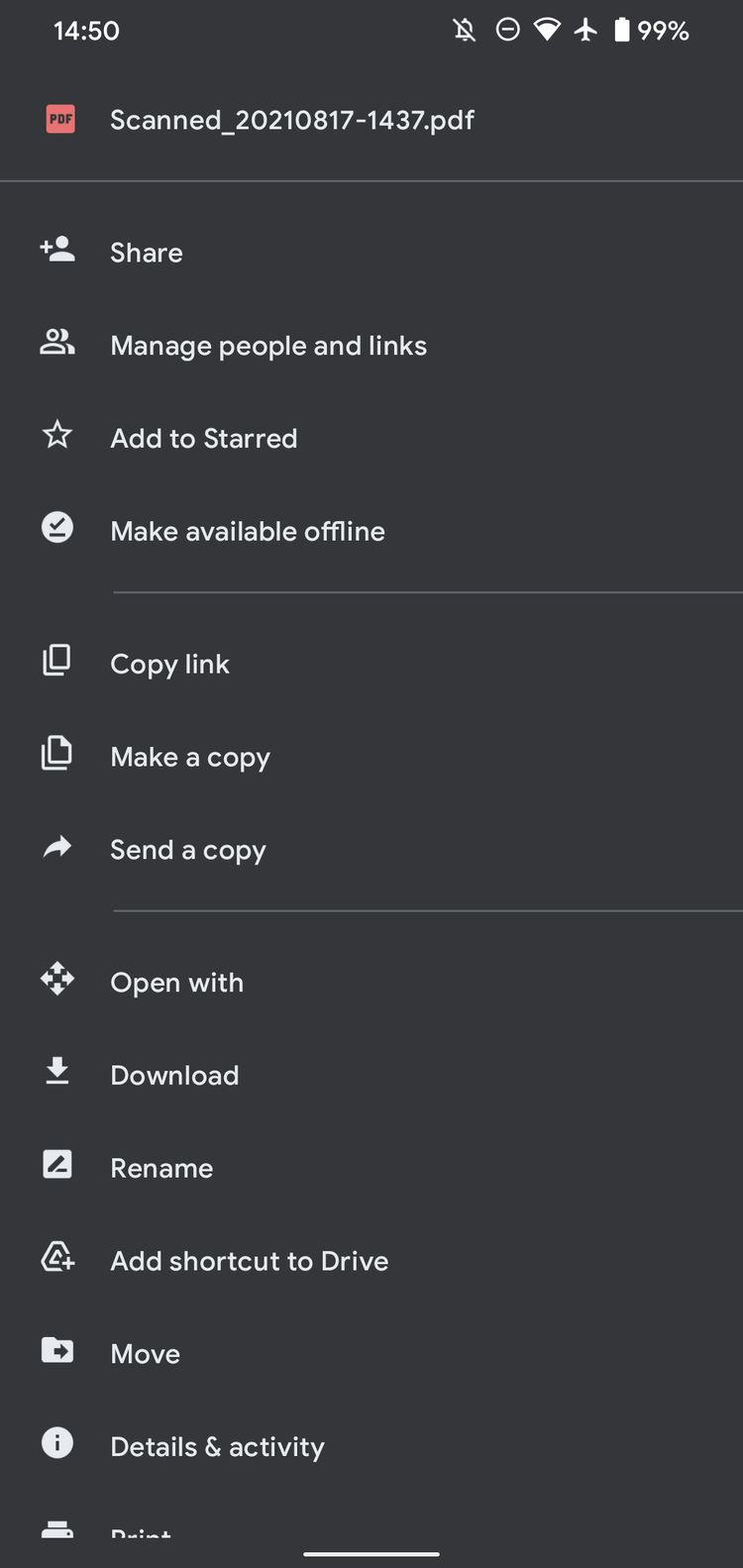Tap Make available offline
The image size is (743, 1568).
coord(371,531)
